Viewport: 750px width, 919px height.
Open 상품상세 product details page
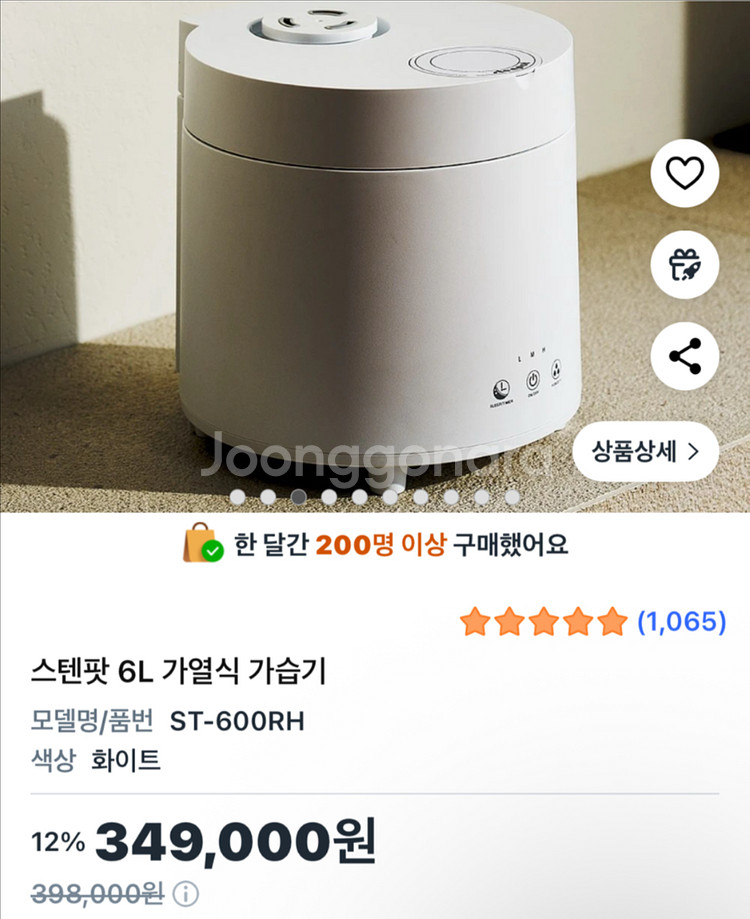coord(647,452)
